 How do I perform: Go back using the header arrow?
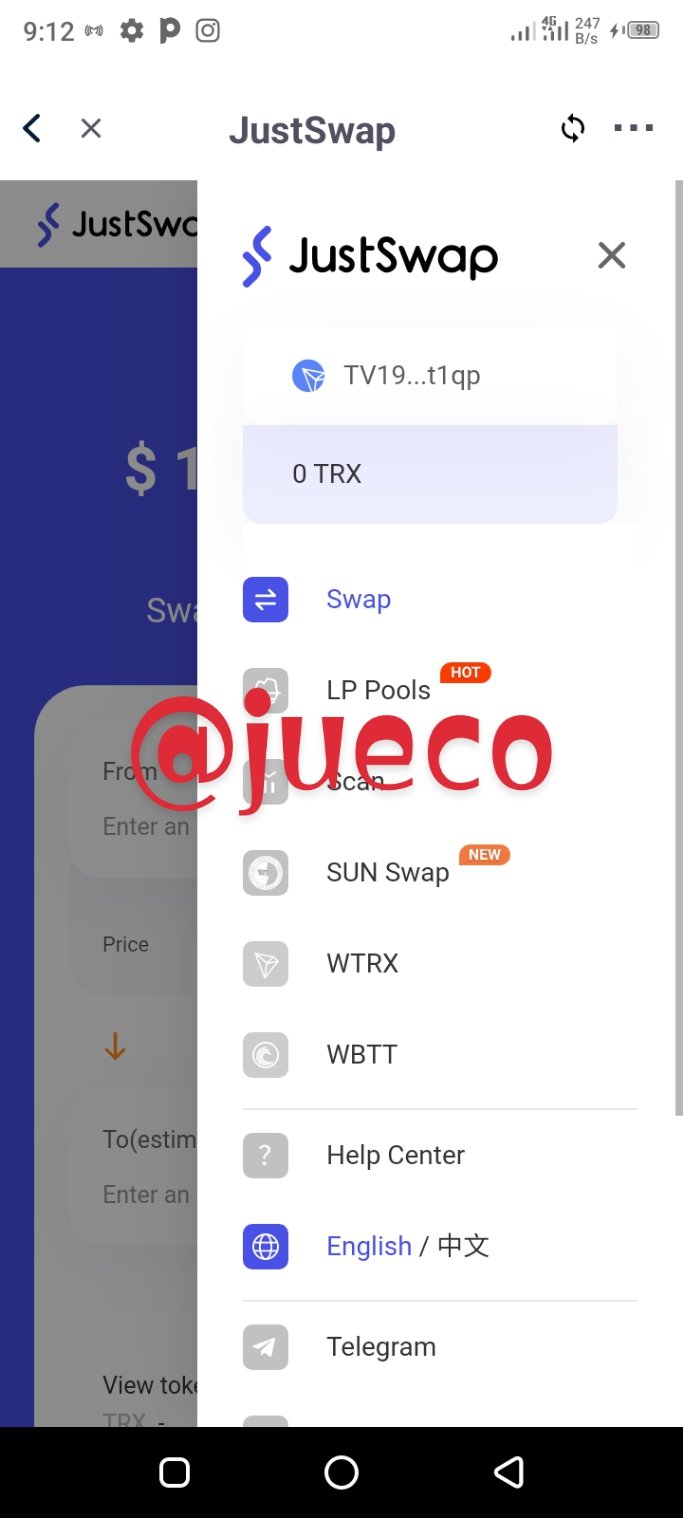[32, 128]
